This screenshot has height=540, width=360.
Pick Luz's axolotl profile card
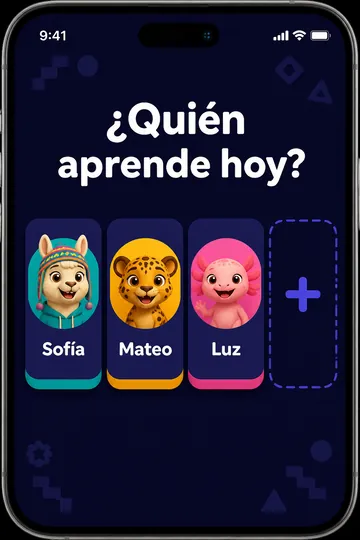pos(226,304)
